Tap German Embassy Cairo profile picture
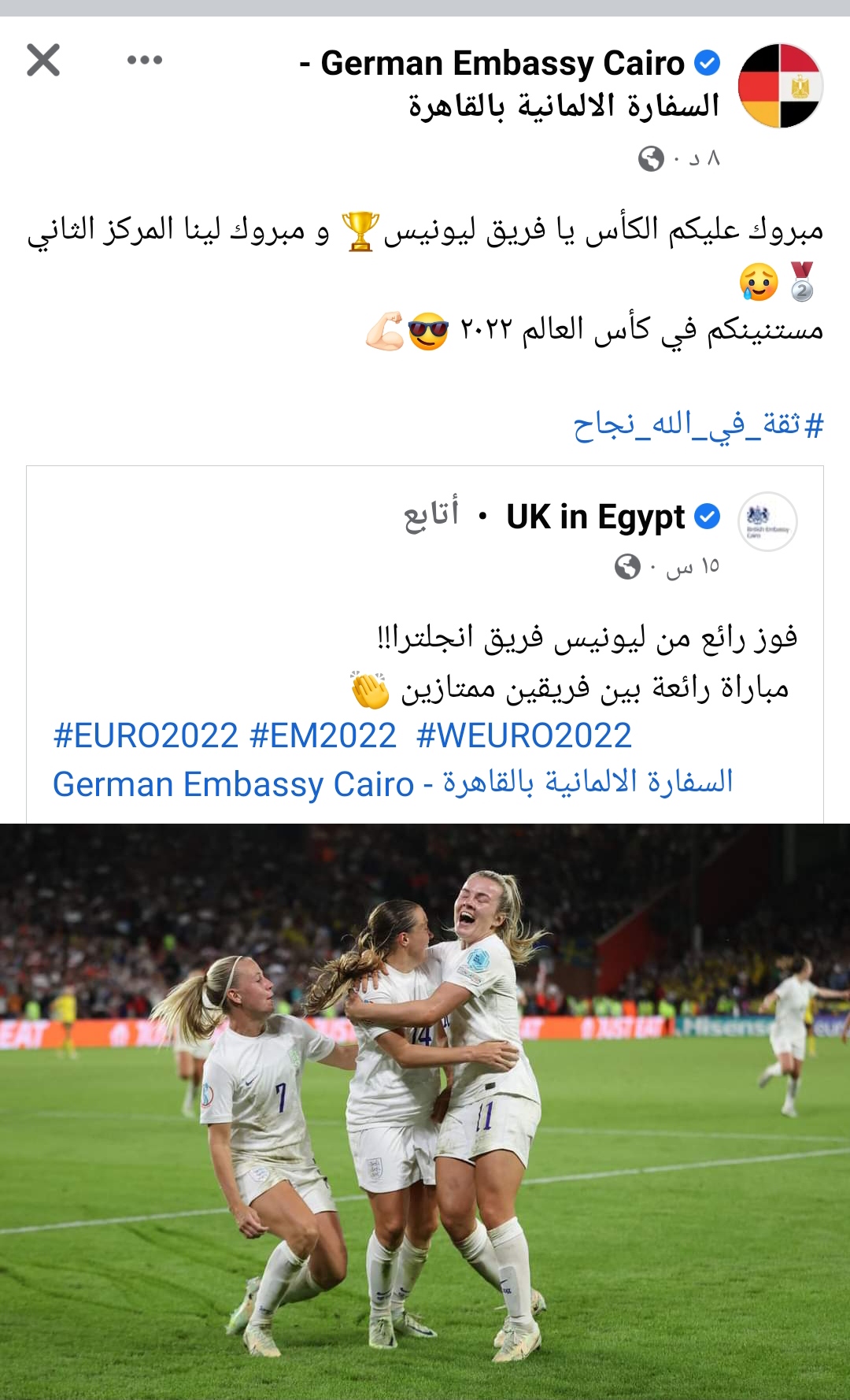 click(x=780, y=86)
